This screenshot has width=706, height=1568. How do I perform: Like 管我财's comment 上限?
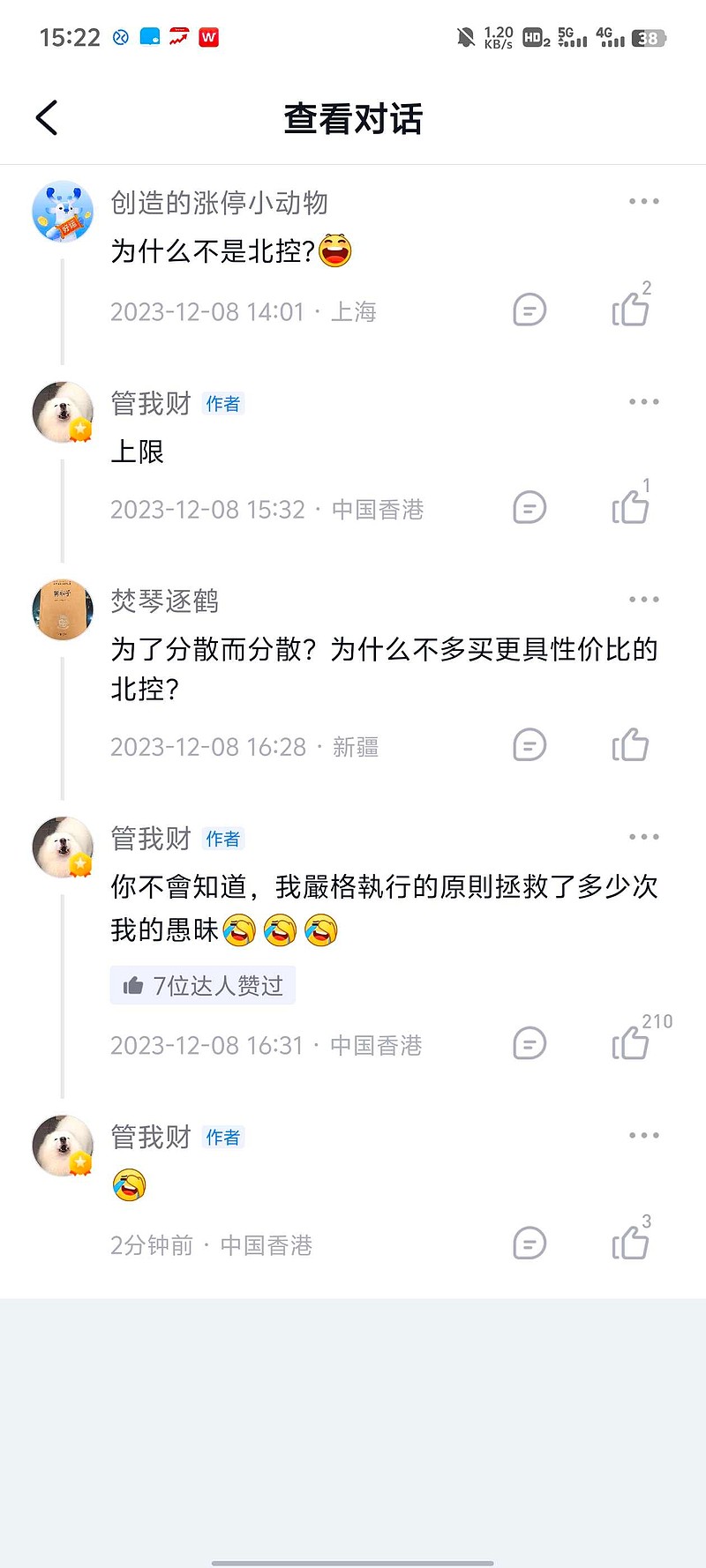[x=630, y=506]
